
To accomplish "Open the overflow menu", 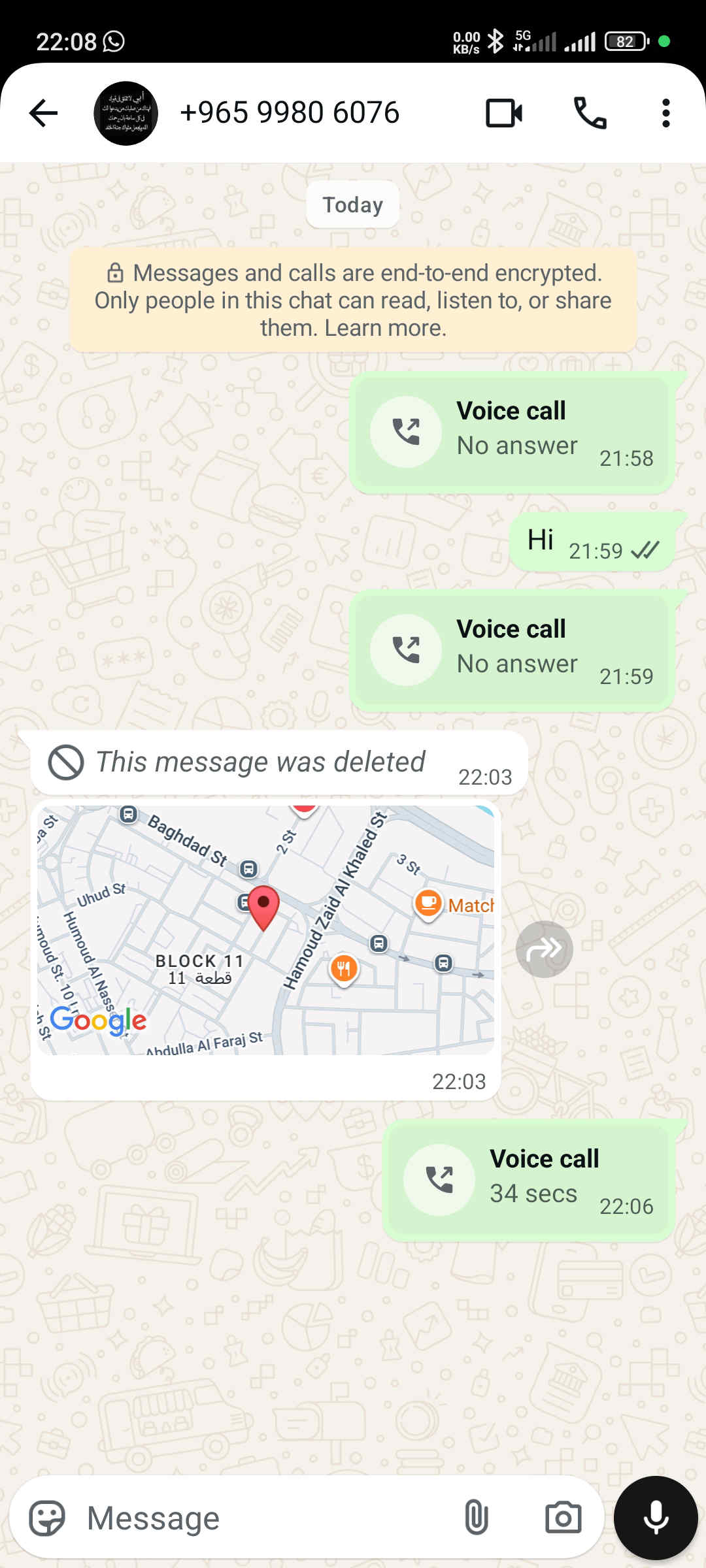I will tap(665, 113).
